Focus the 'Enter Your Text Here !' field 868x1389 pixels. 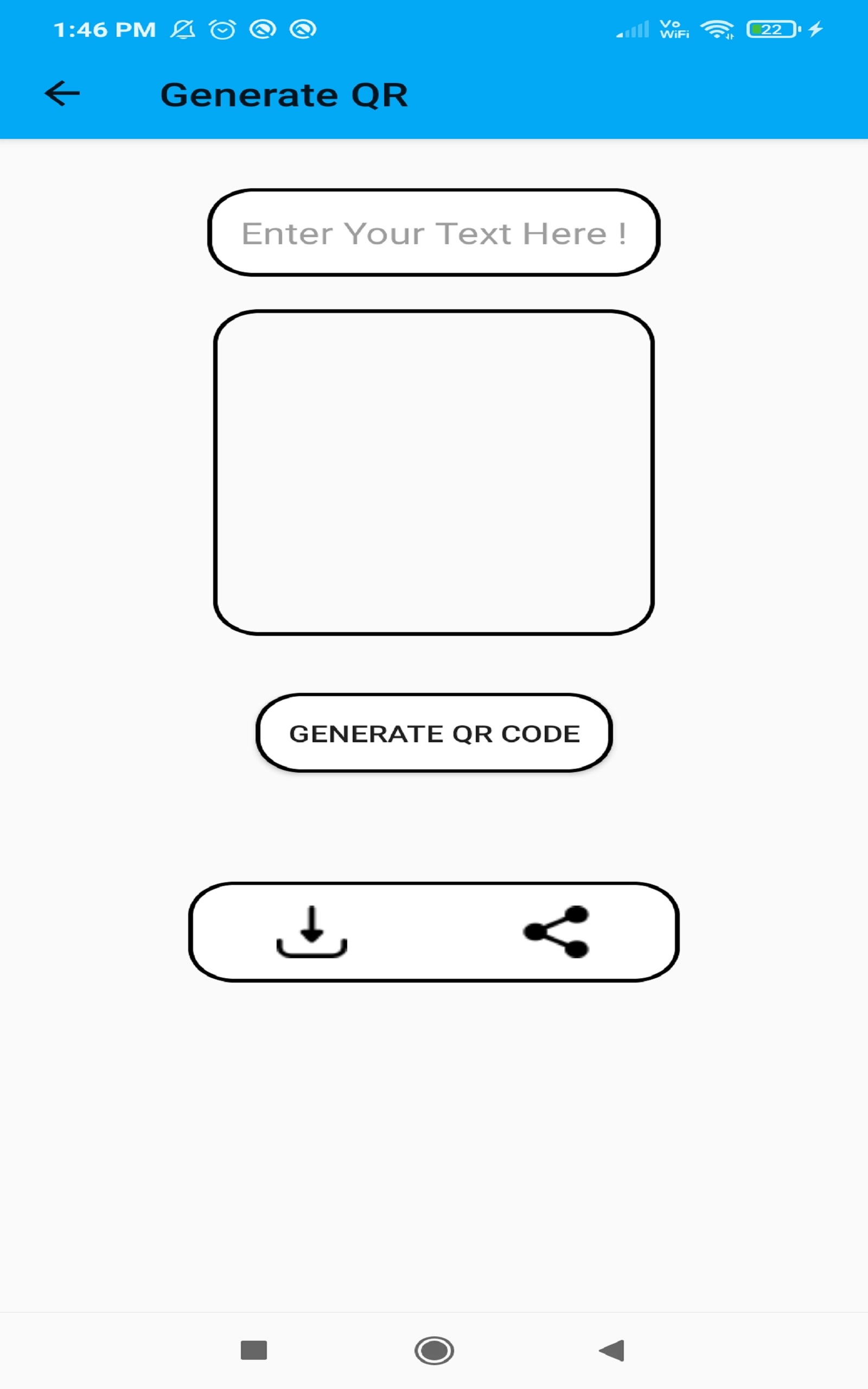tap(433, 233)
